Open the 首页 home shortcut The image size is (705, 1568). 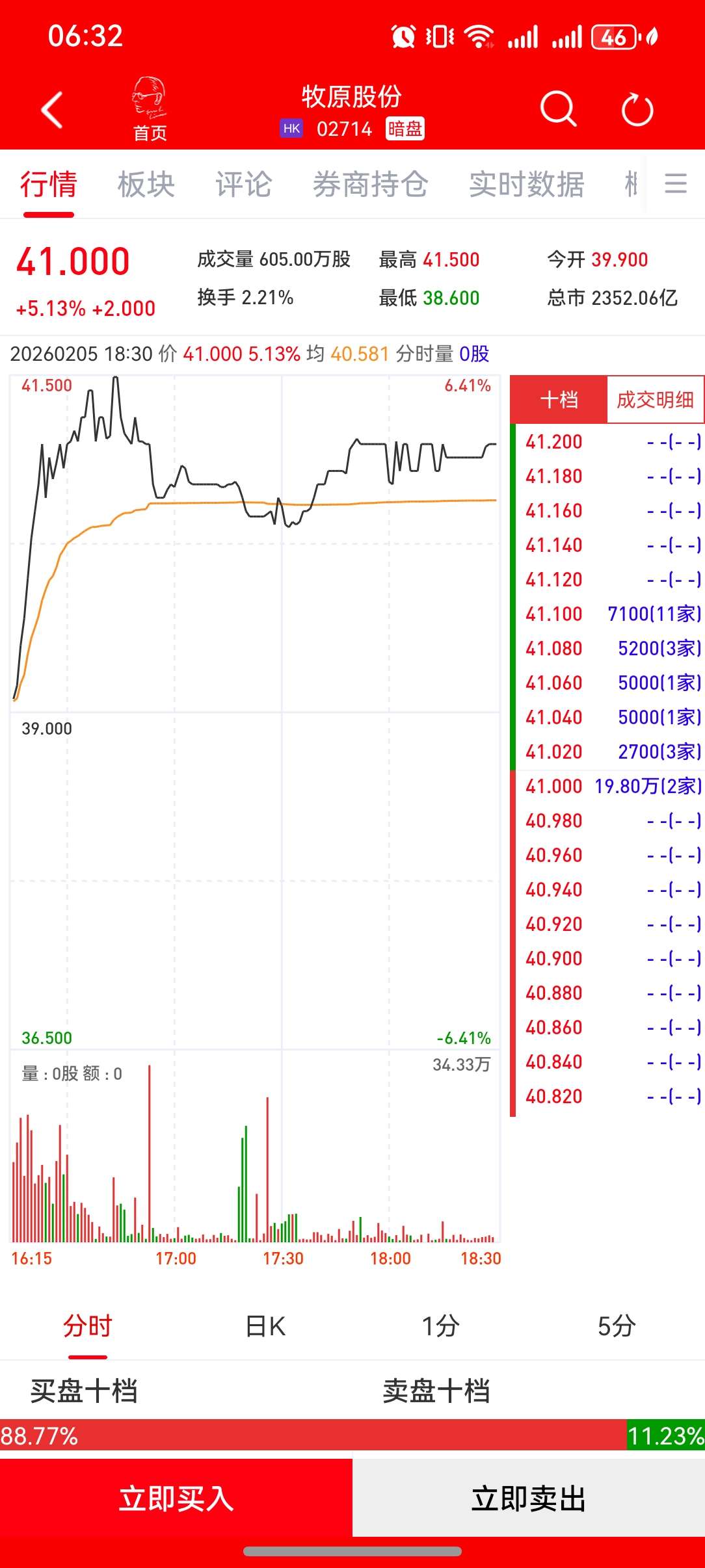coord(150,109)
